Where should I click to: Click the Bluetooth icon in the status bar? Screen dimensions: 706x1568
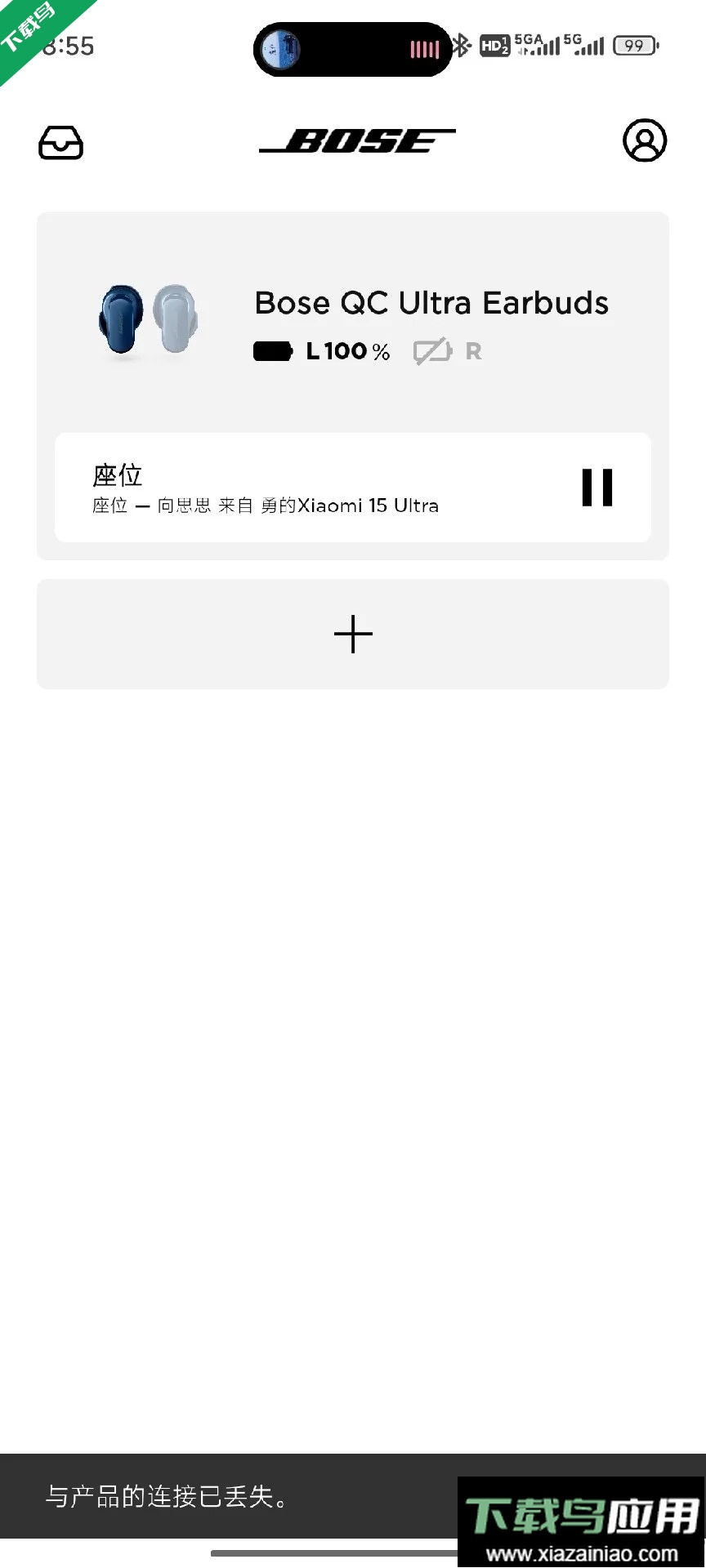[x=462, y=47]
